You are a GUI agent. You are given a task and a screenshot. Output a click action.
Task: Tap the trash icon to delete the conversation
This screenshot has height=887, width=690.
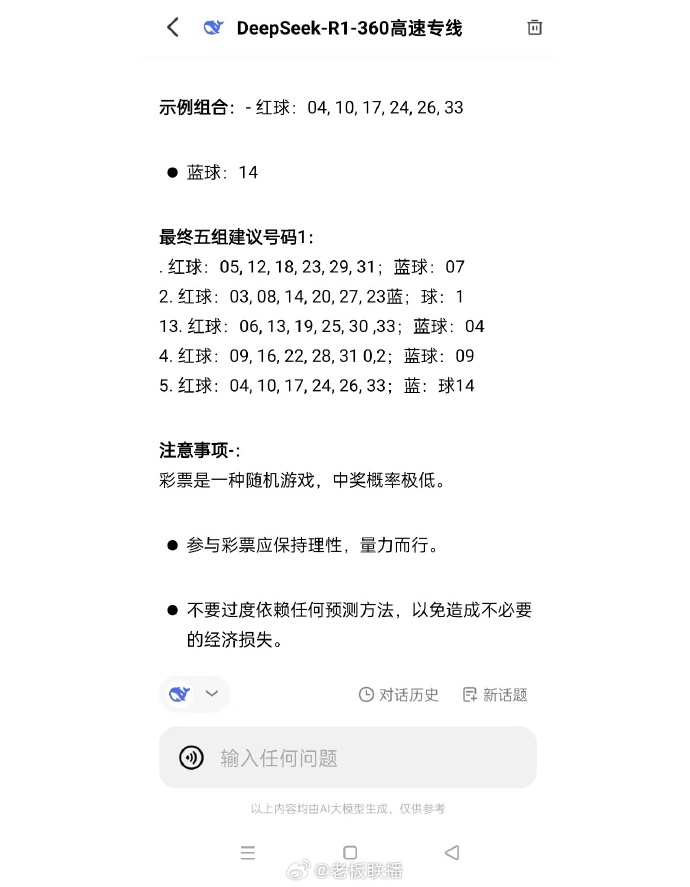[535, 28]
